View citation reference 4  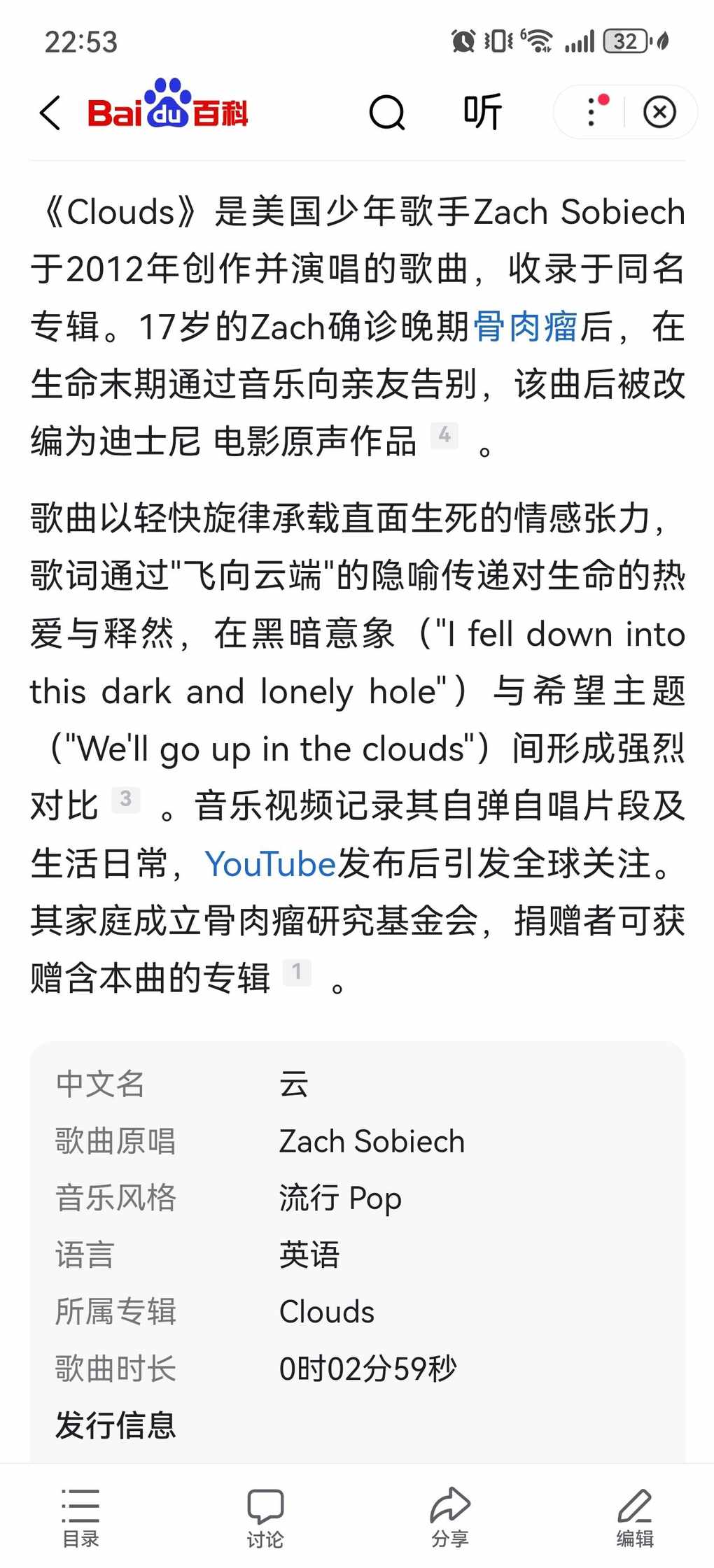[x=444, y=435]
